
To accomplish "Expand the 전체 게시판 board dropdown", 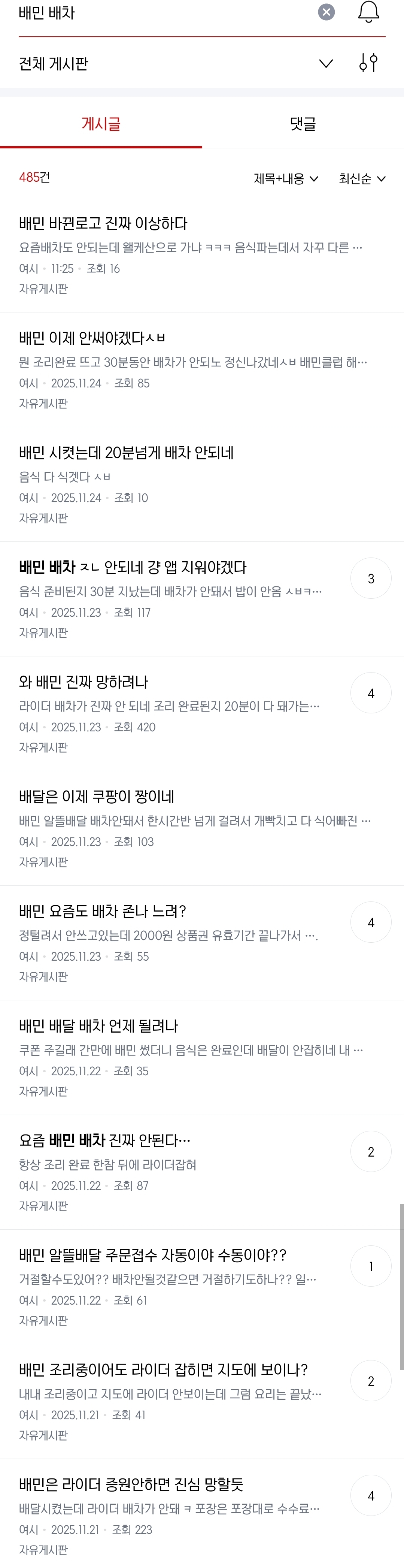I will pyautogui.click(x=326, y=63).
